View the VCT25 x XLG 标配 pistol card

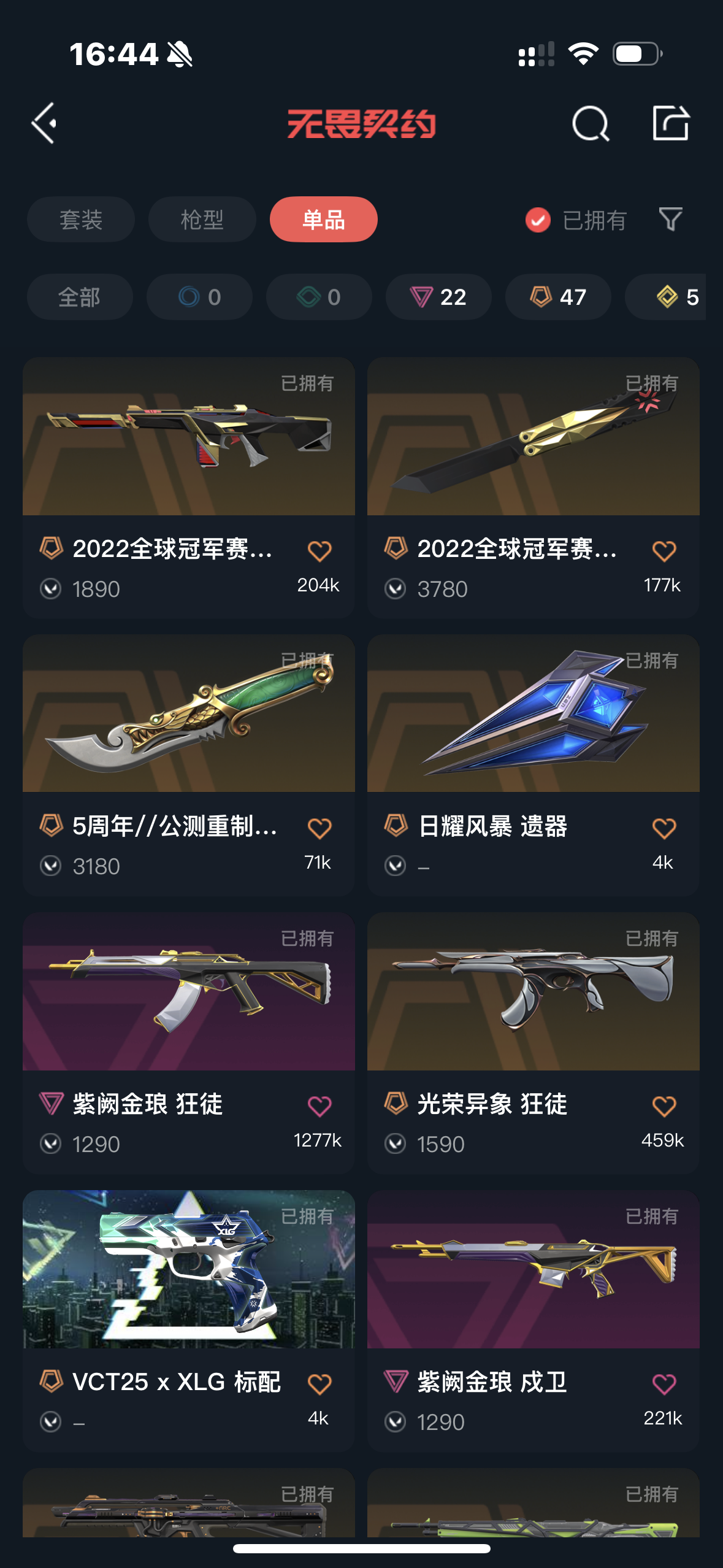pos(189,1321)
